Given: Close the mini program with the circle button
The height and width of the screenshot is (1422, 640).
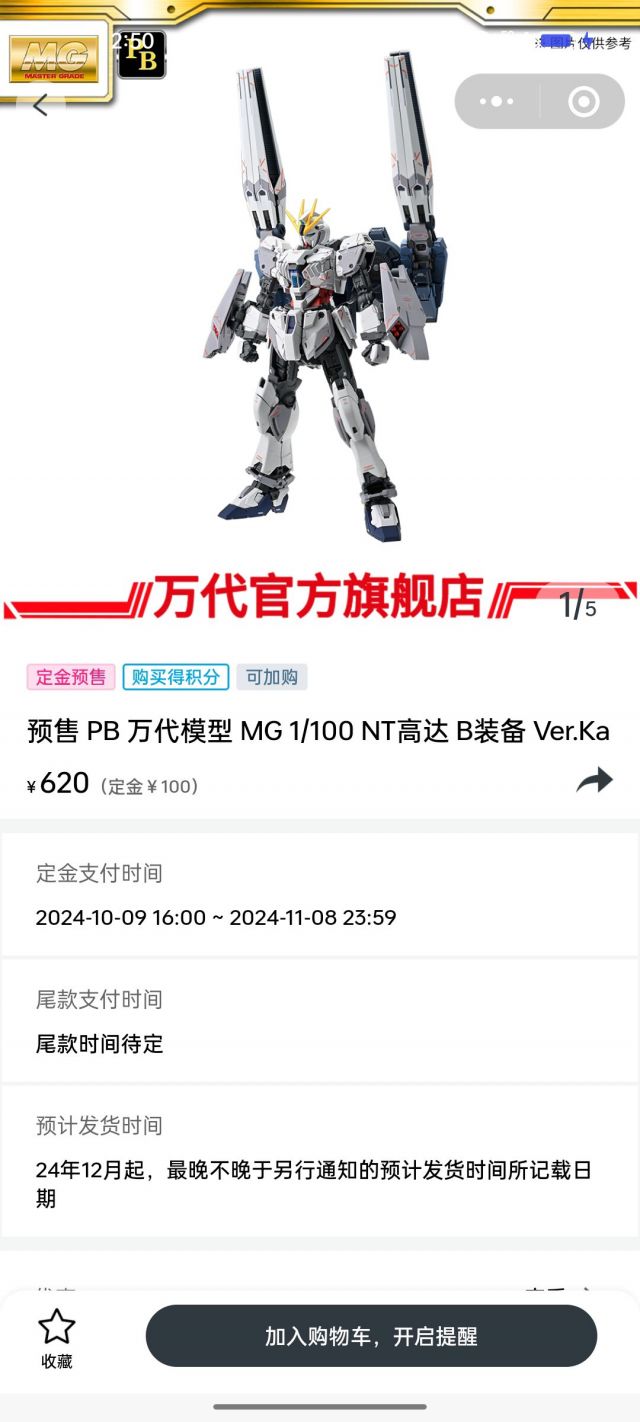Looking at the screenshot, I should (x=583, y=101).
